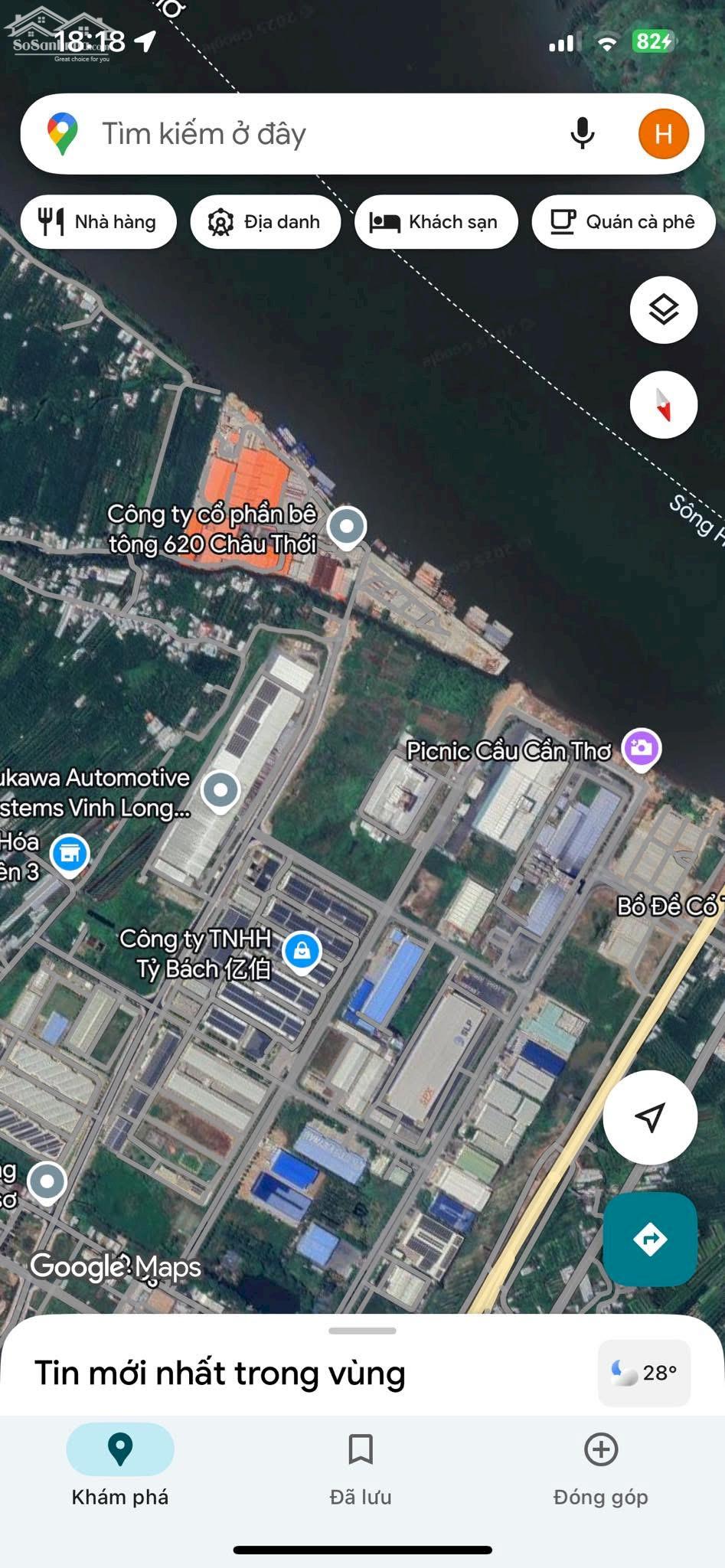View Công ty TNHH Tỷ Bách marker
725x1568 pixels.
pos(302,951)
